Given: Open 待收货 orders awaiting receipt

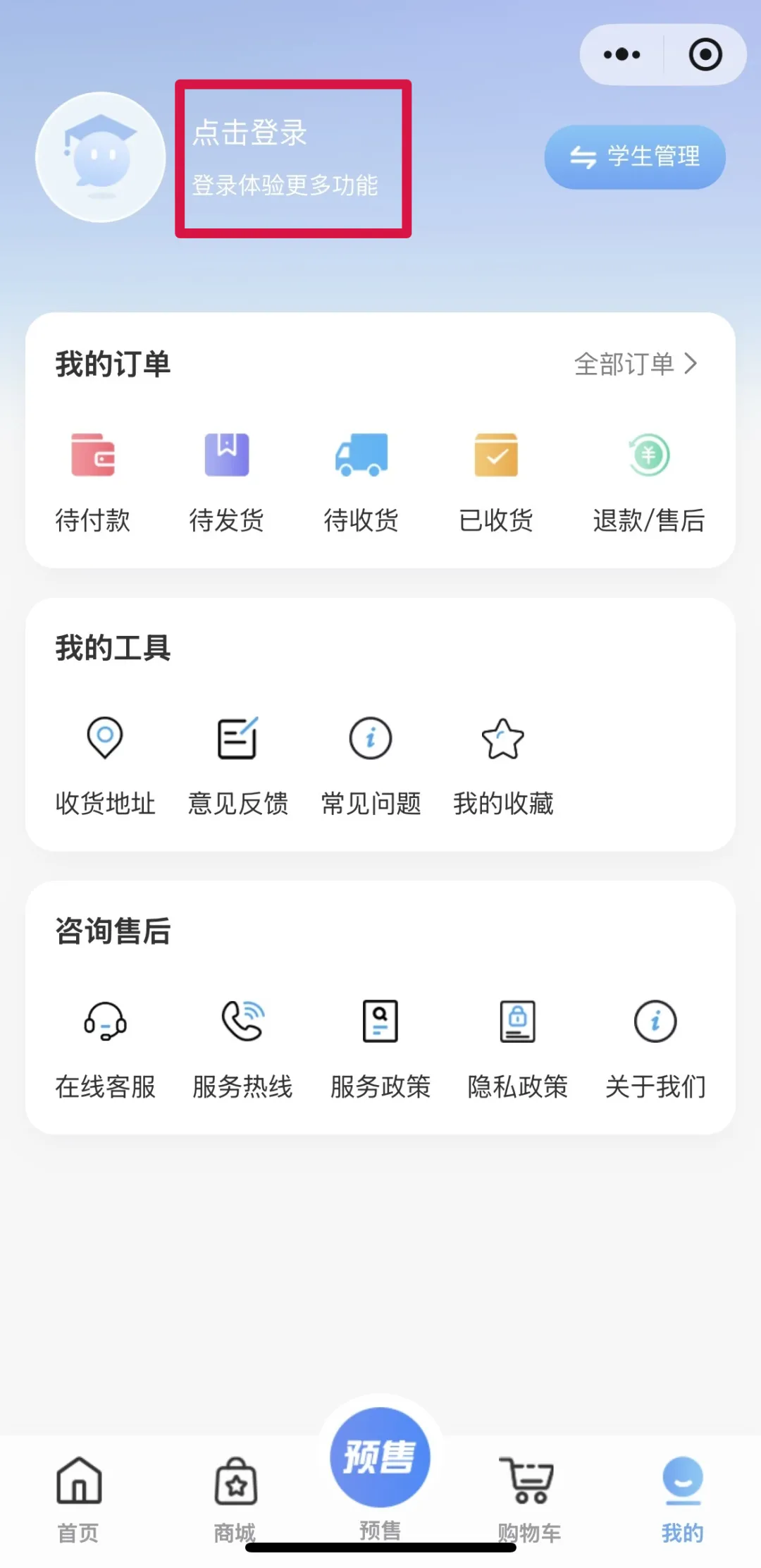Looking at the screenshot, I should tap(361, 479).
